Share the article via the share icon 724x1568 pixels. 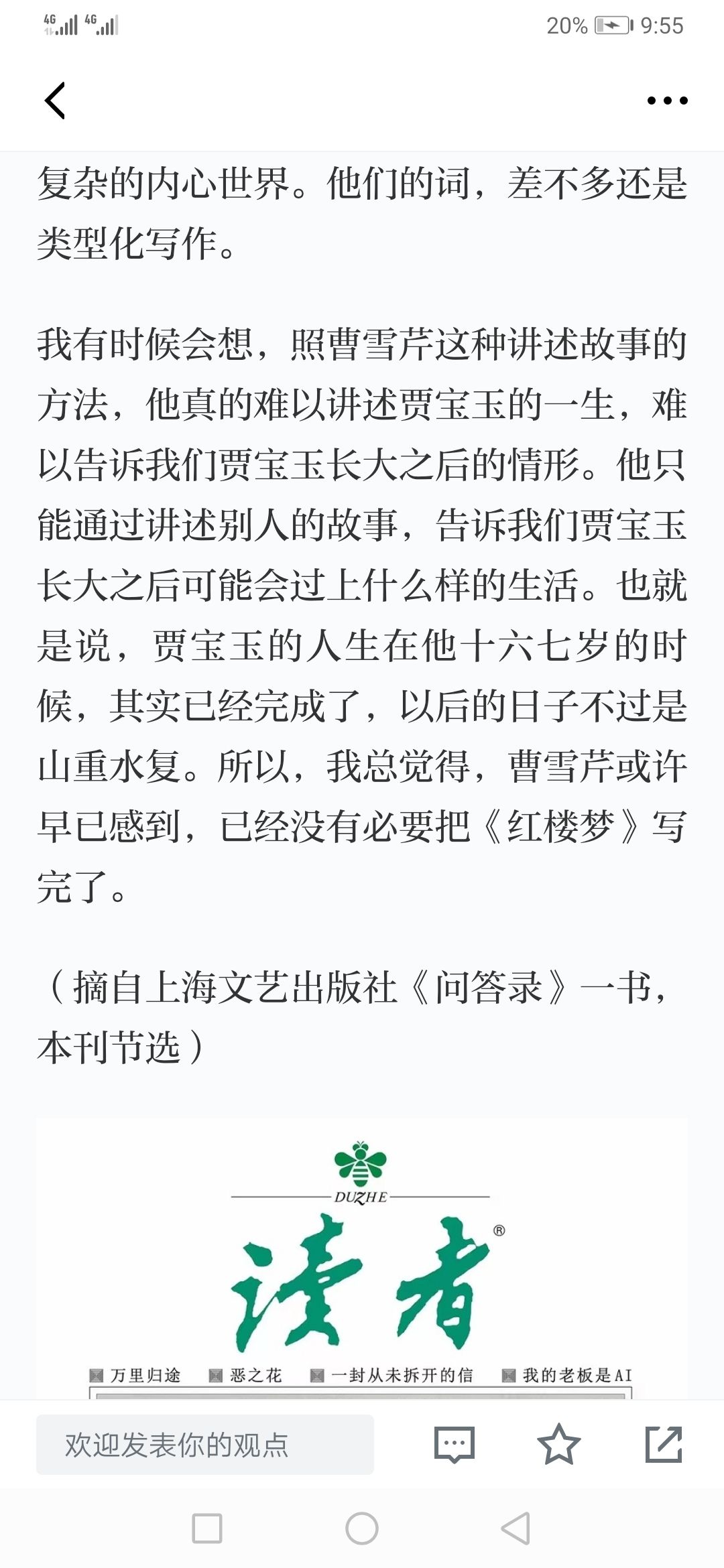point(664,1444)
